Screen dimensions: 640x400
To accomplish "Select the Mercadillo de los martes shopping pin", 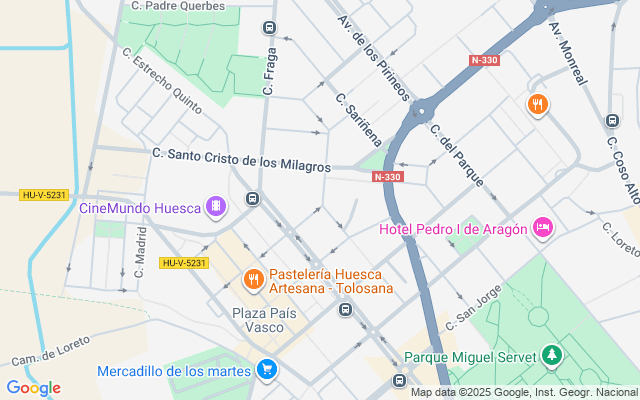I will click(x=266, y=371).
